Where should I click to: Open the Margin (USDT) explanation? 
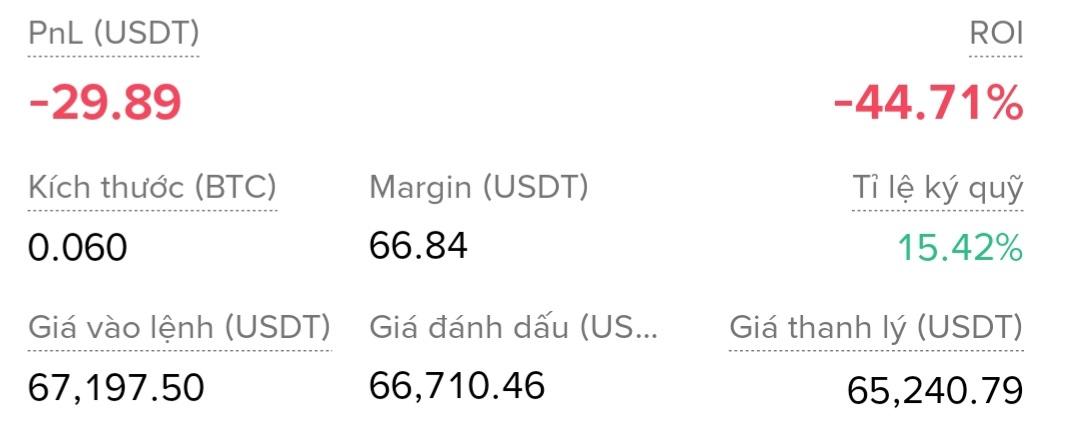tap(478, 187)
